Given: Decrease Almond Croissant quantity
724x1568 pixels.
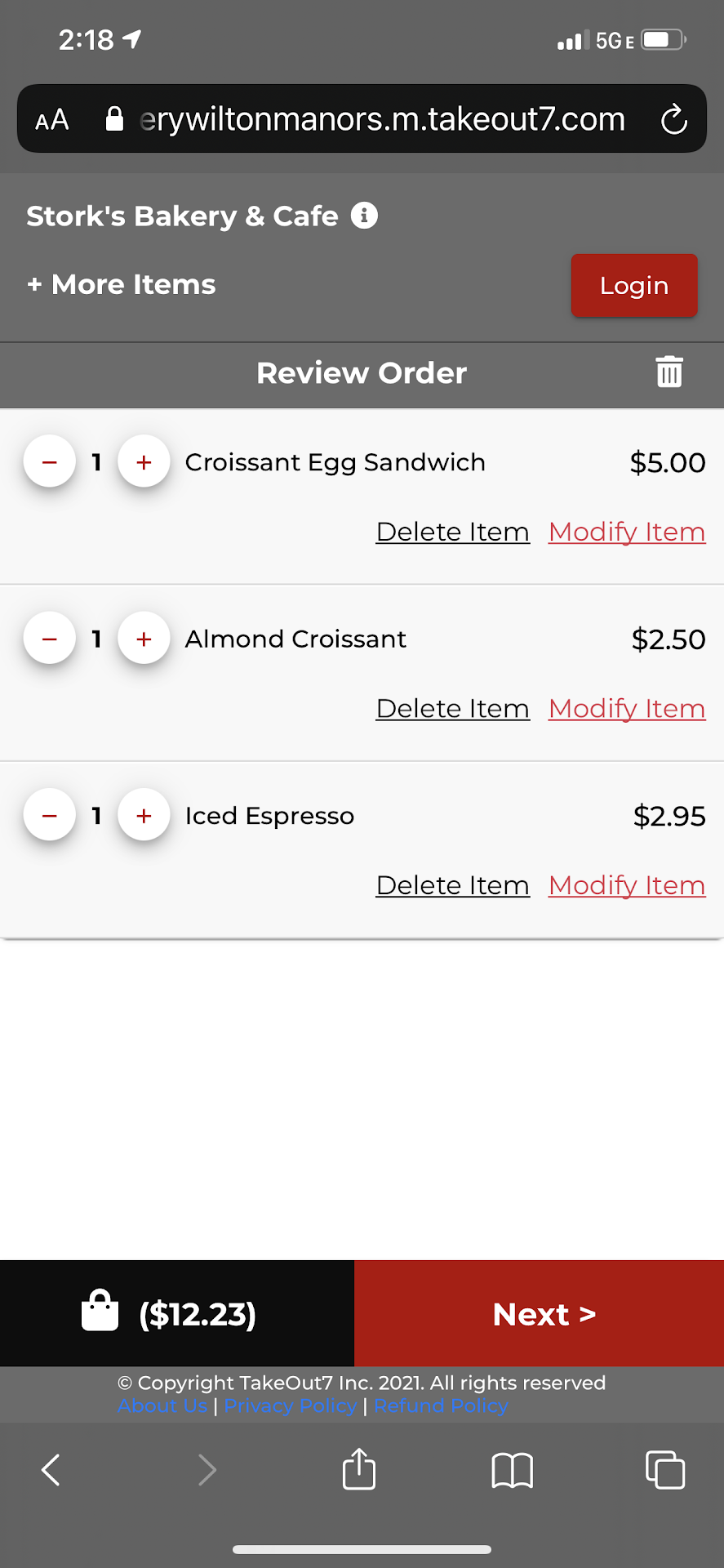Looking at the screenshot, I should point(50,639).
